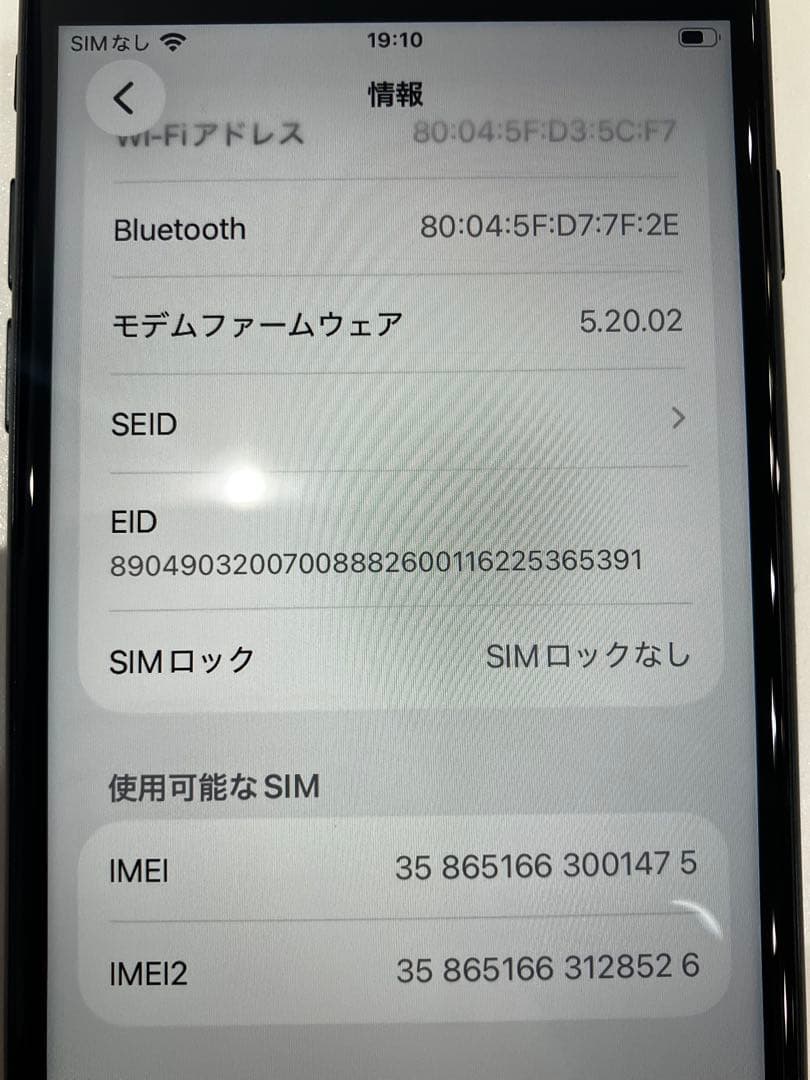
Task: Select the EID number to copy it
Action: click(375, 562)
